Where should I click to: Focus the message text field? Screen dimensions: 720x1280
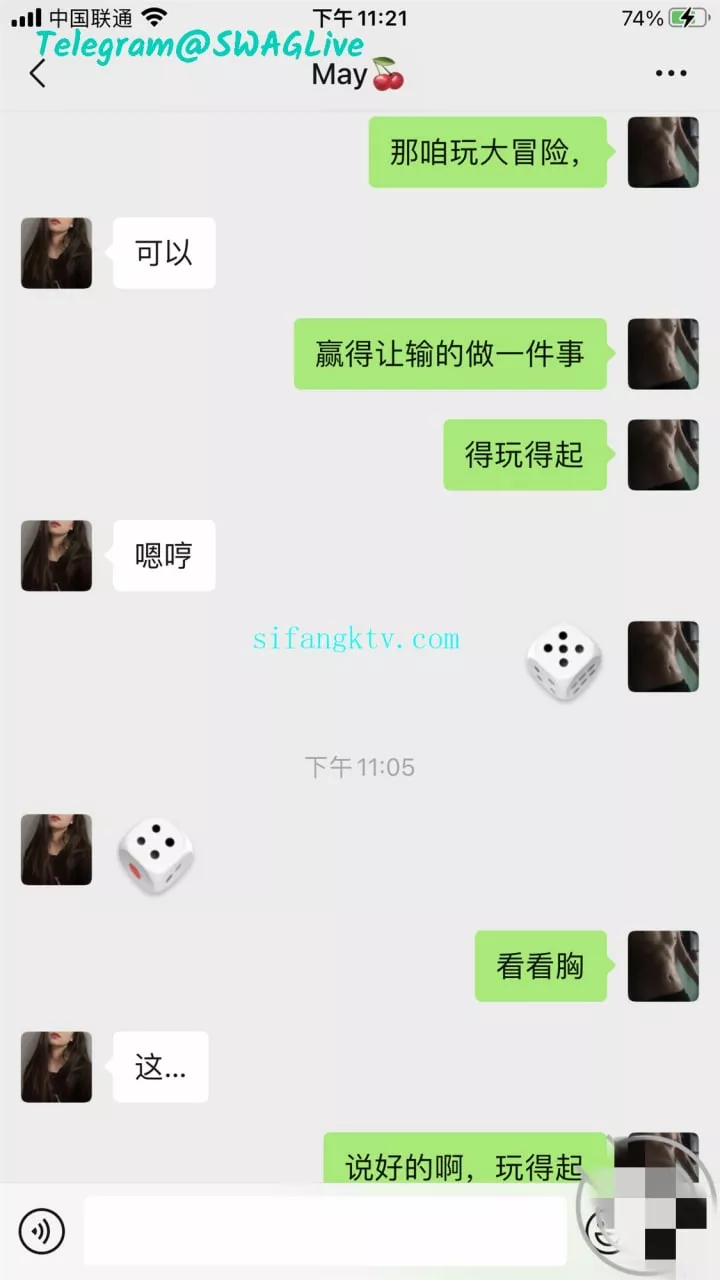click(325, 1231)
